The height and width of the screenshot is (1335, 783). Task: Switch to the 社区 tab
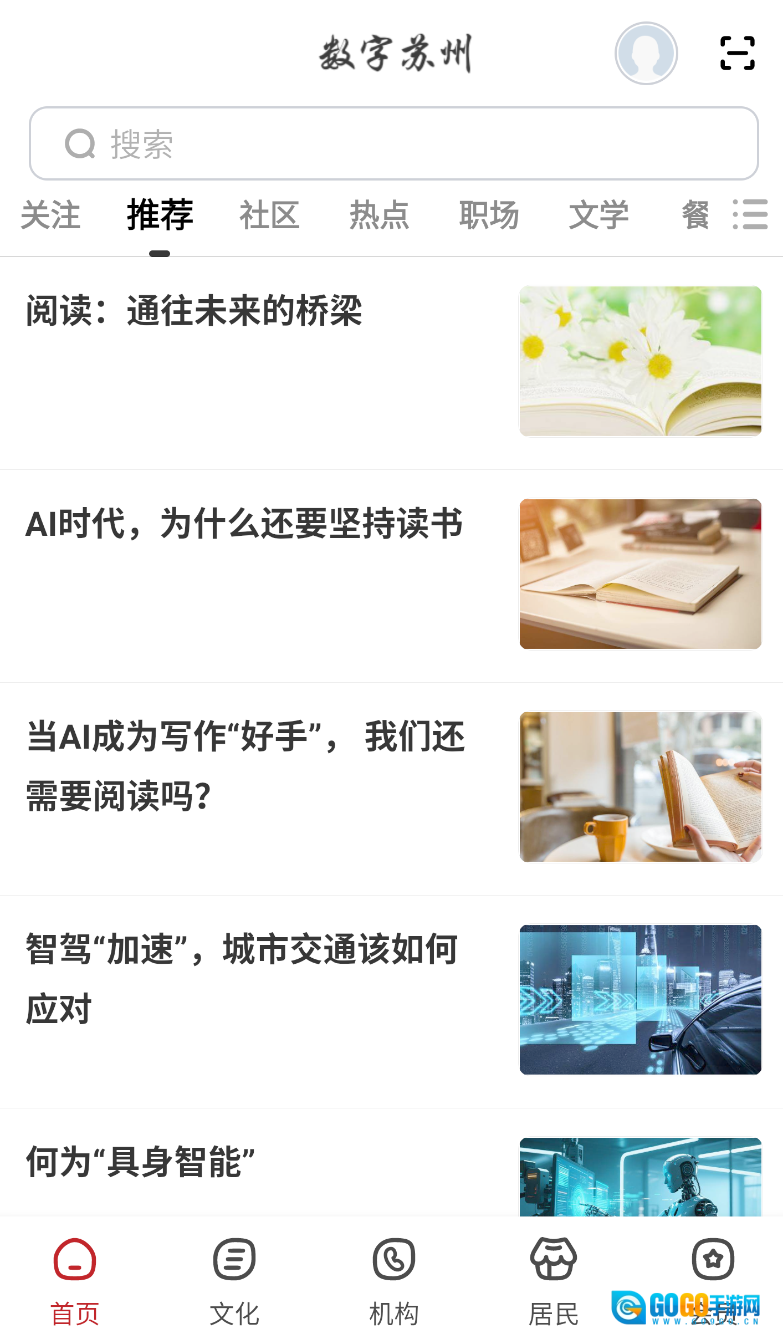pyautogui.click(x=269, y=215)
